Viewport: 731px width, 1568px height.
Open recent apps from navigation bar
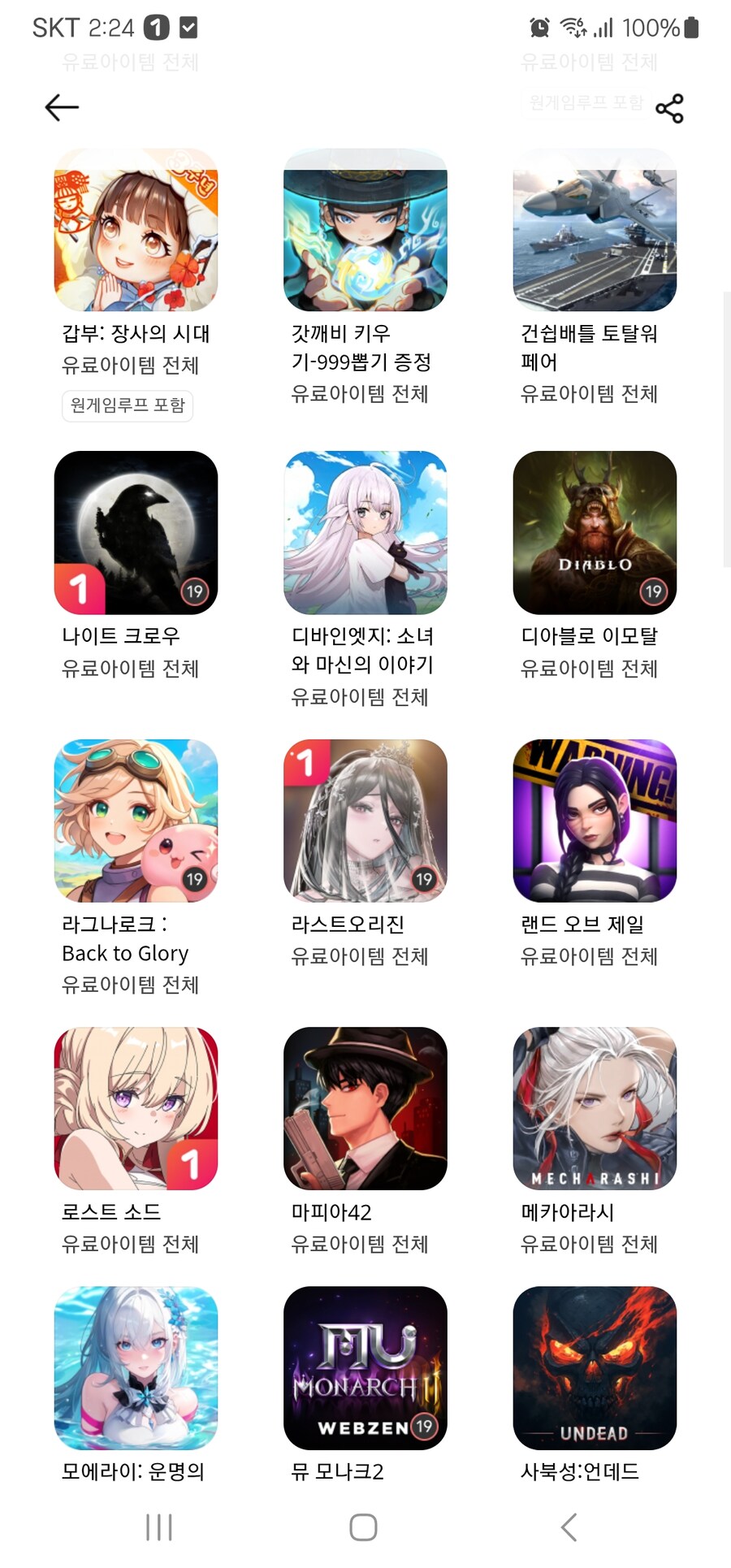tap(159, 1527)
